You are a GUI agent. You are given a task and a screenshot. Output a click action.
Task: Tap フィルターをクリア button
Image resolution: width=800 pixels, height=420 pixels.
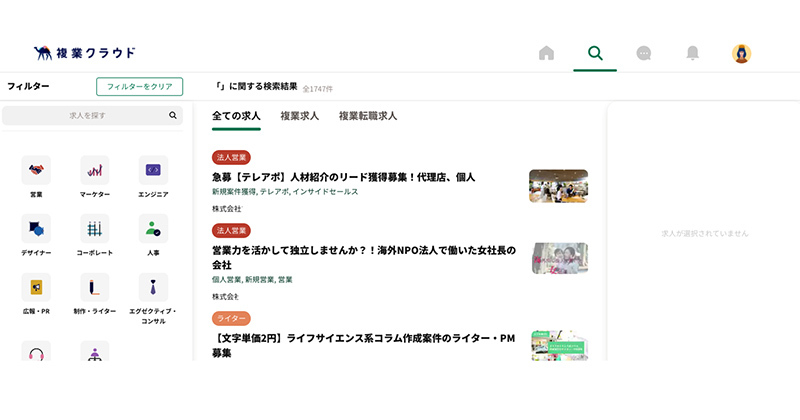(140, 87)
